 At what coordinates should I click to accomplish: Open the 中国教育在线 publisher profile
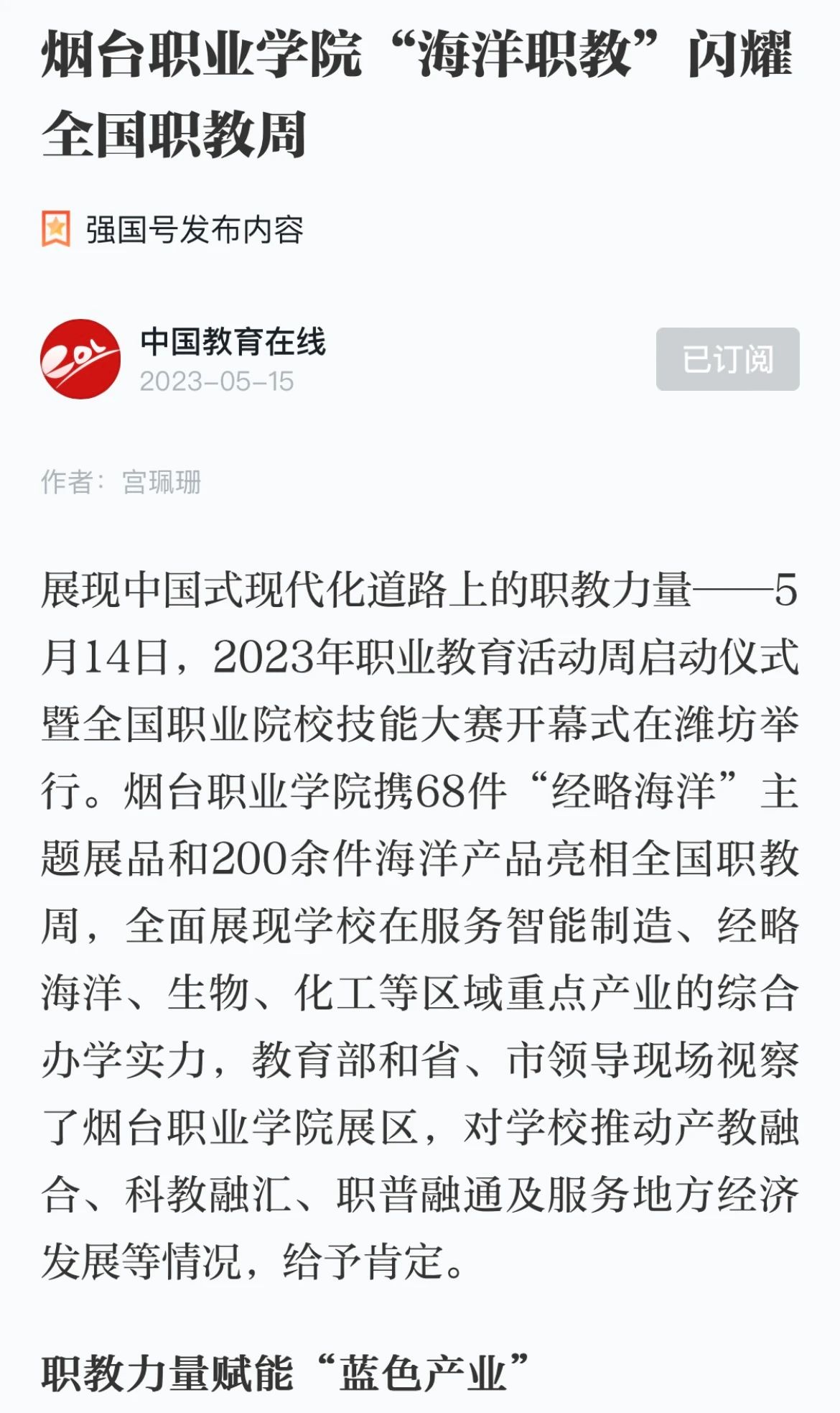click(x=233, y=342)
